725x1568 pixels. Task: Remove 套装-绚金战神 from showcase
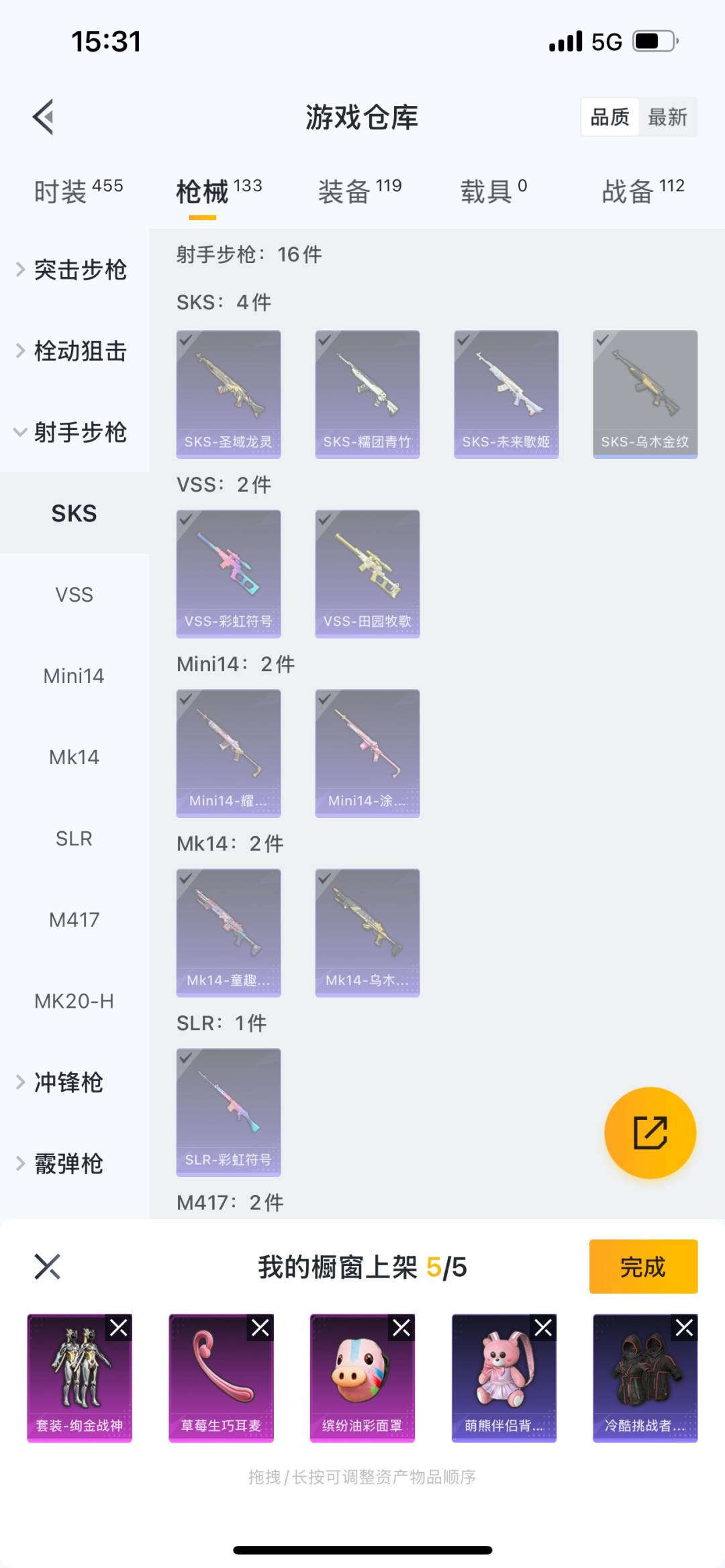click(x=119, y=1328)
